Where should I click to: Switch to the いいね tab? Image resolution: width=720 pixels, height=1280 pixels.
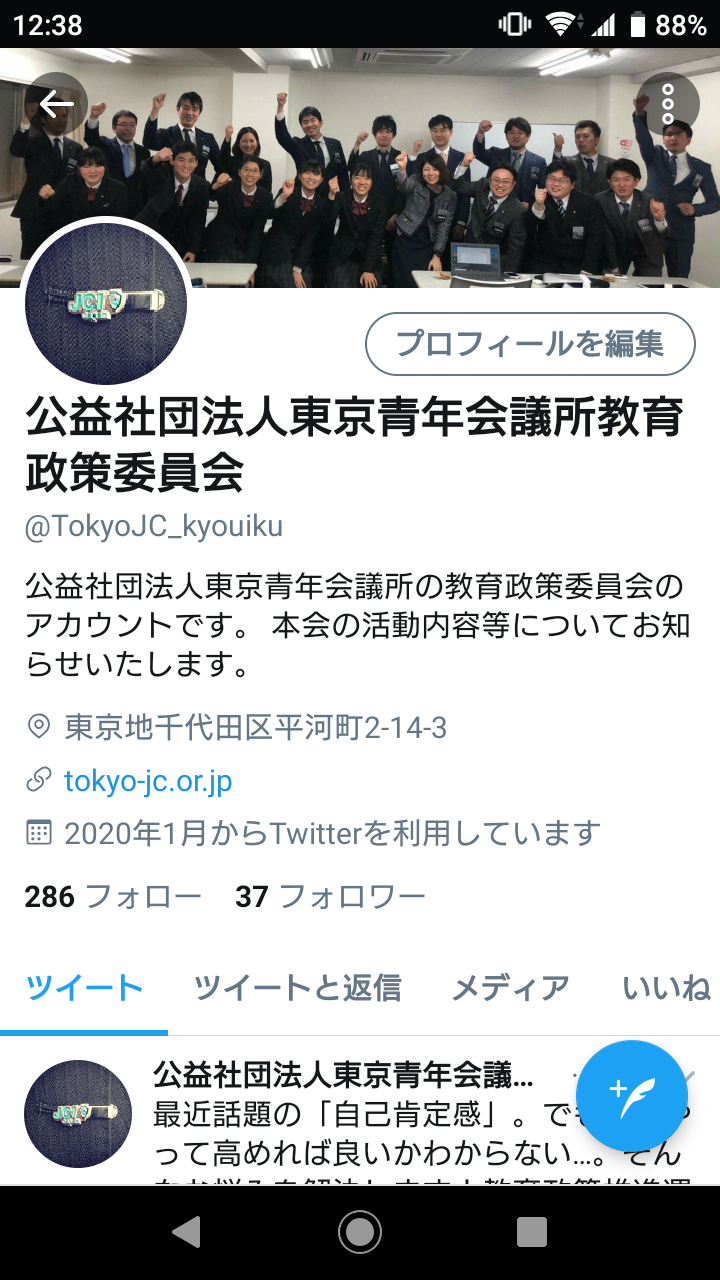point(666,988)
